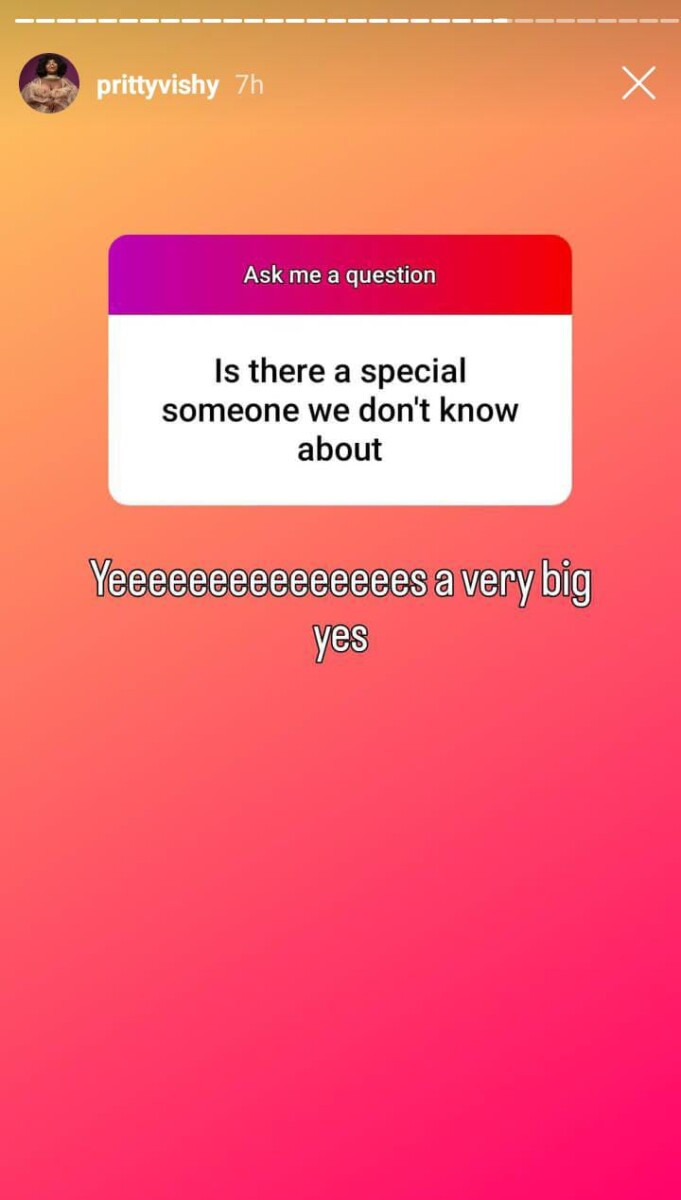Tap the prittyvishy username
Viewport: 681px width, 1200px height.
(x=157, y=86)
